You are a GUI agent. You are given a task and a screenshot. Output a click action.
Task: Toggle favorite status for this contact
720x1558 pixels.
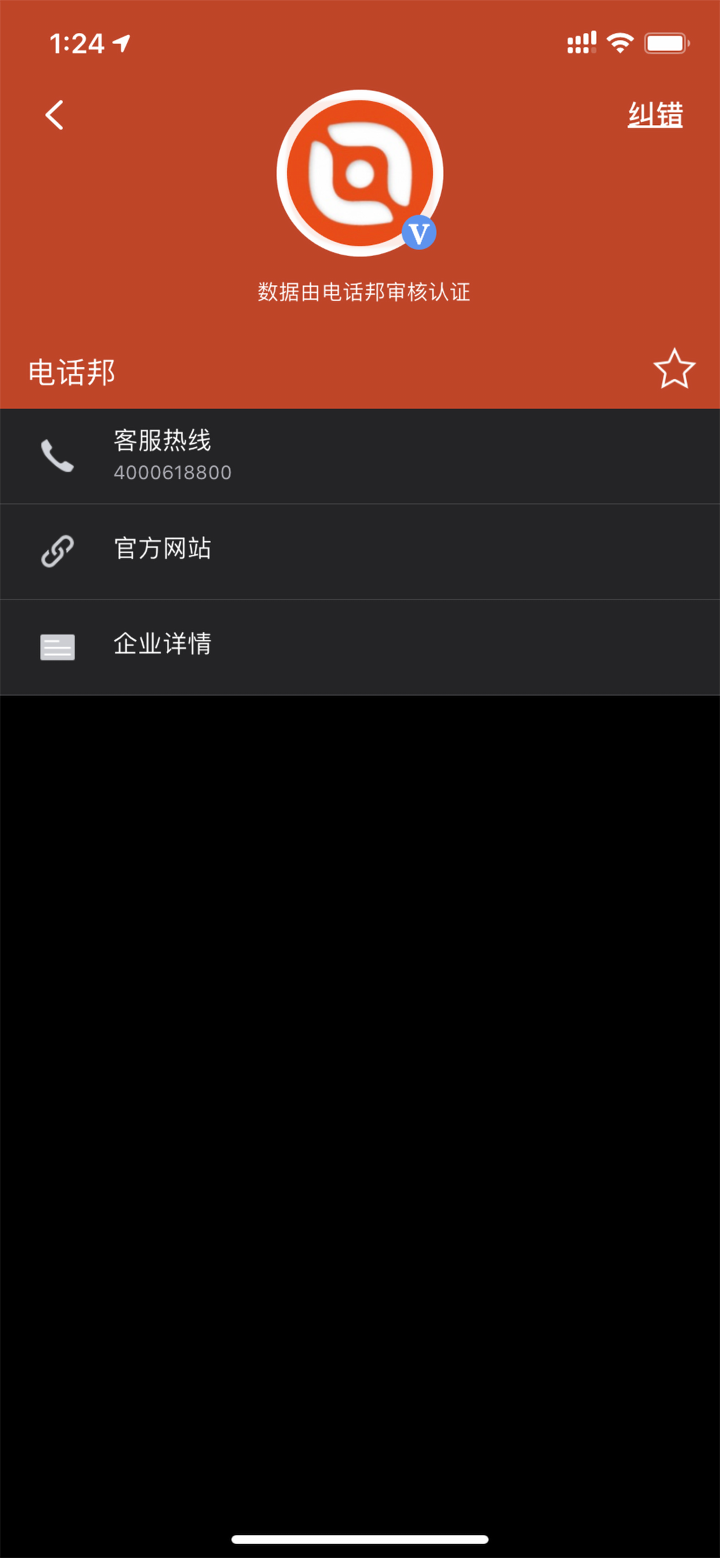(674, 369)
